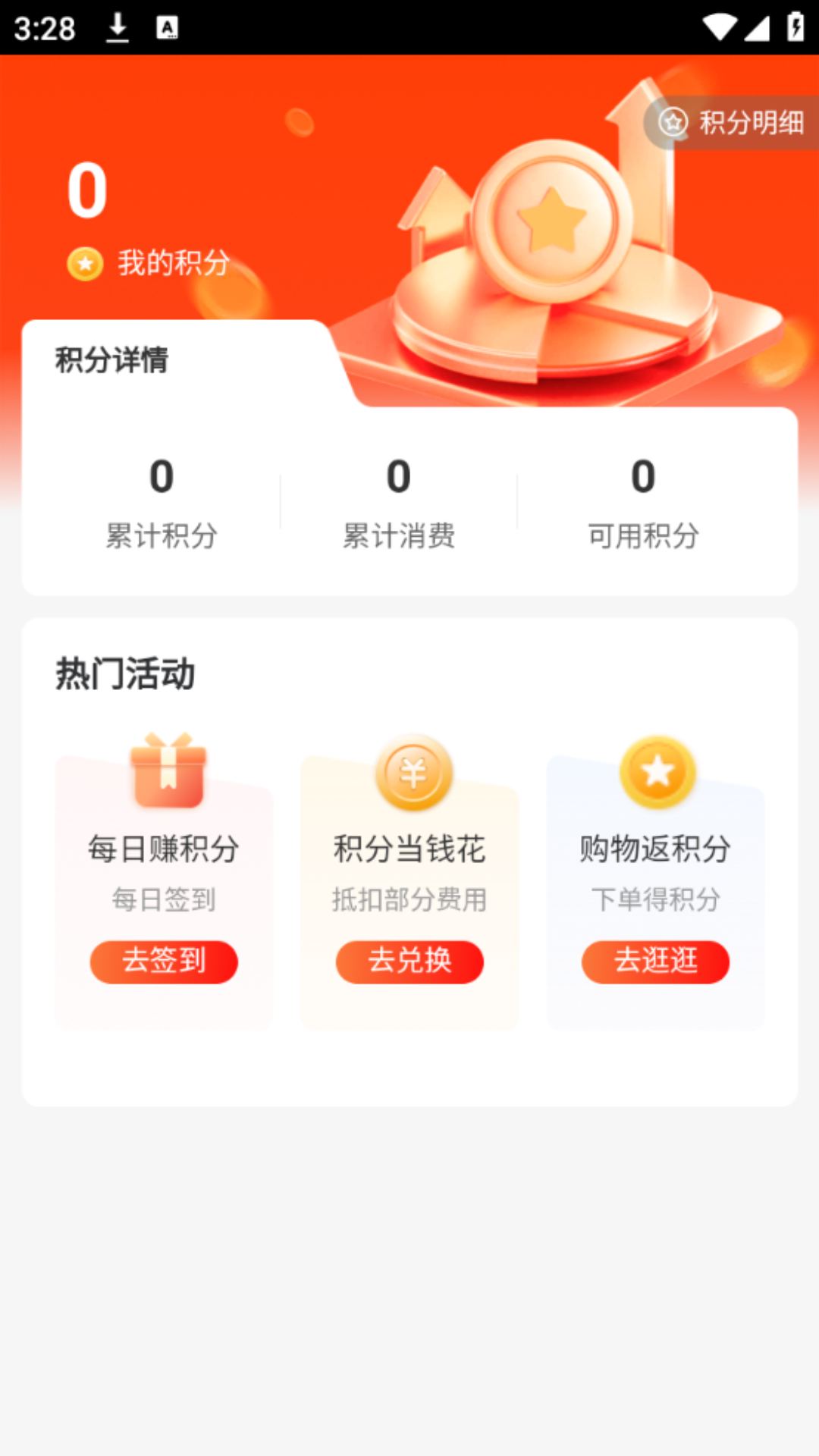Open the 积分详情 section header
Screen dimensions: 819x1456
point(111,360)
